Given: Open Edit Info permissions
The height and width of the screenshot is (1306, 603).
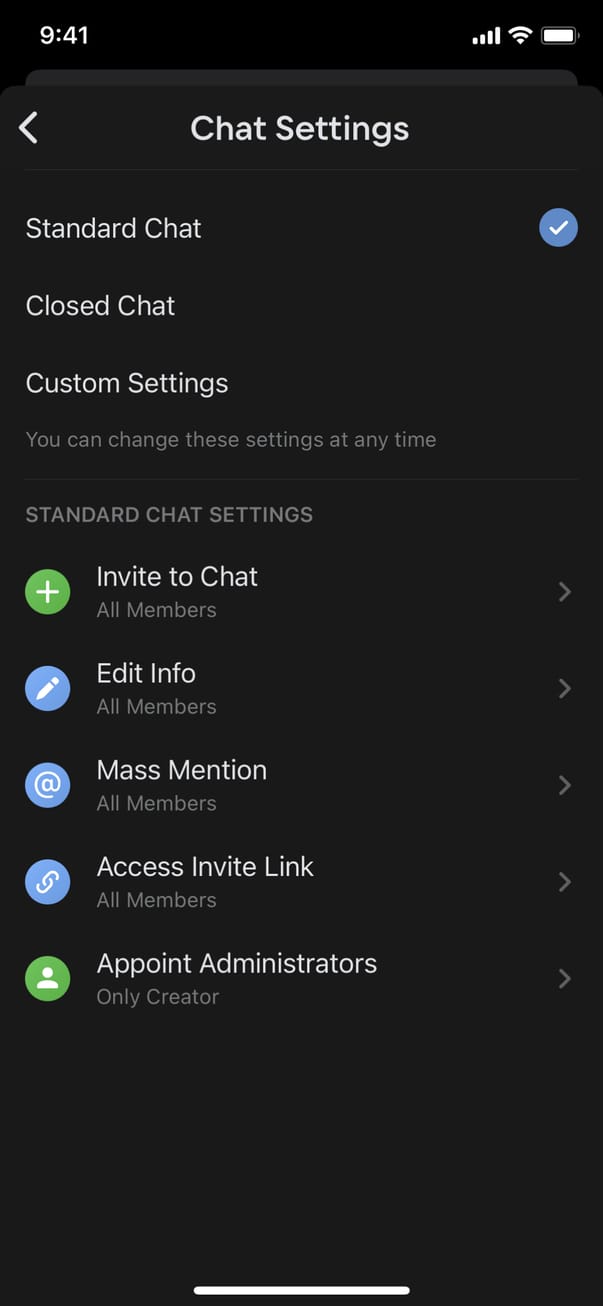Looking at the screenshot, I should 300,689.
